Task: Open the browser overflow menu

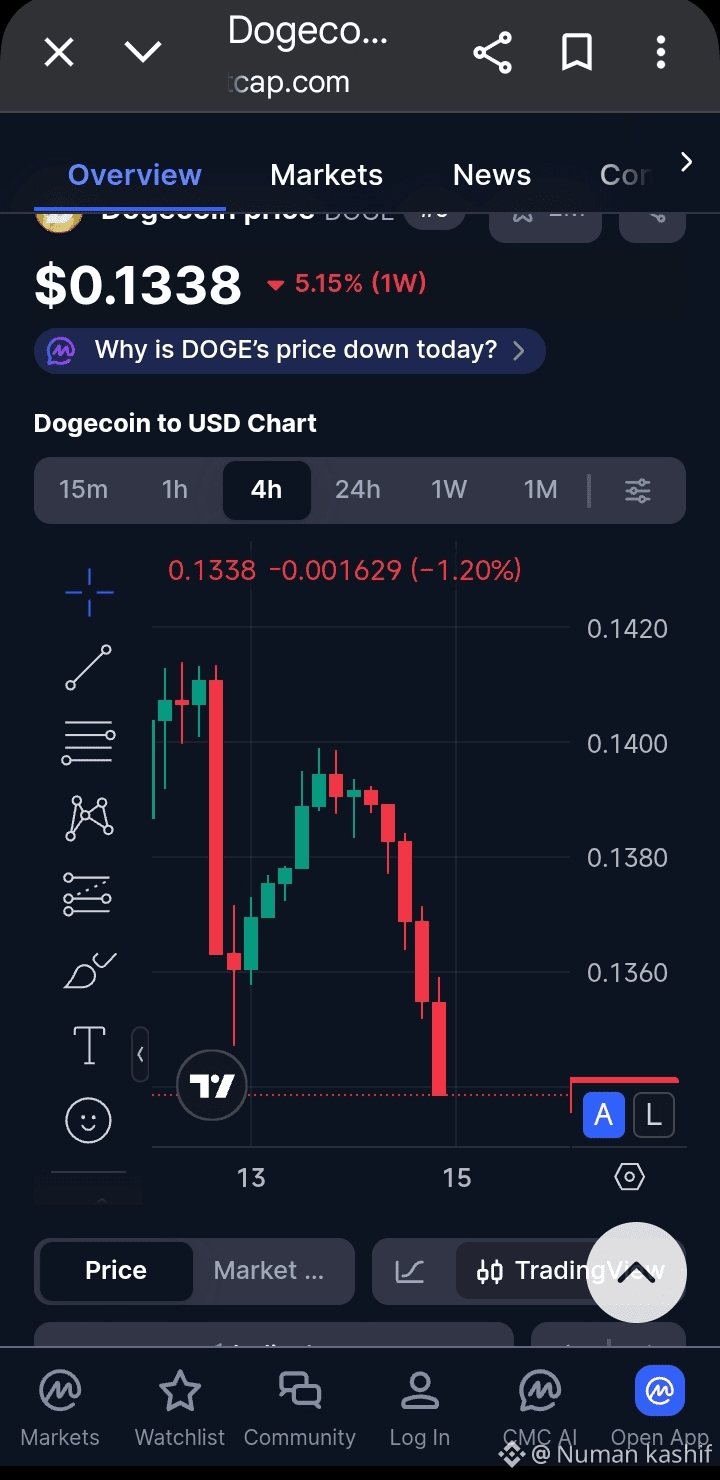Action: click(661, 52)
